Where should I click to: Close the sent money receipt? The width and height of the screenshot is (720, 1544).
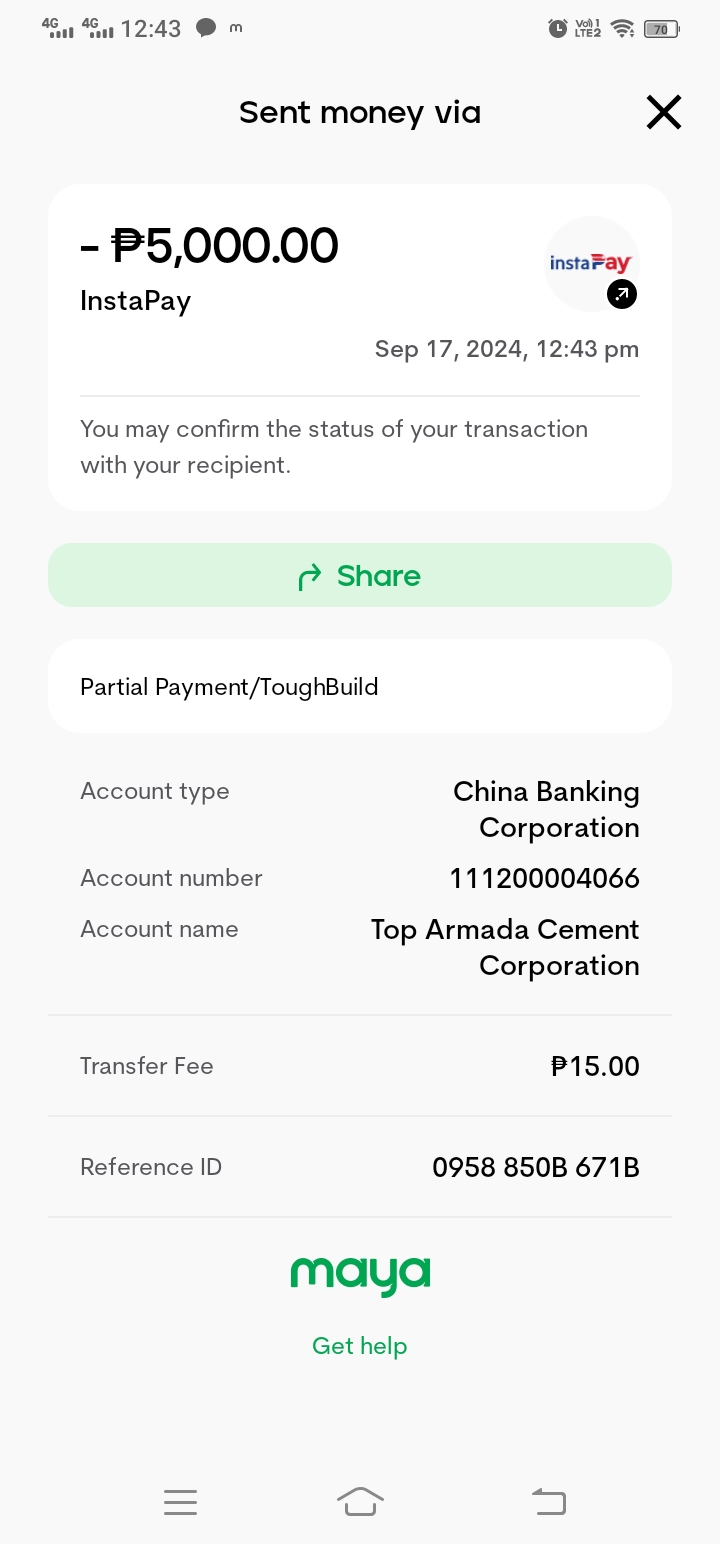(663, 113)
